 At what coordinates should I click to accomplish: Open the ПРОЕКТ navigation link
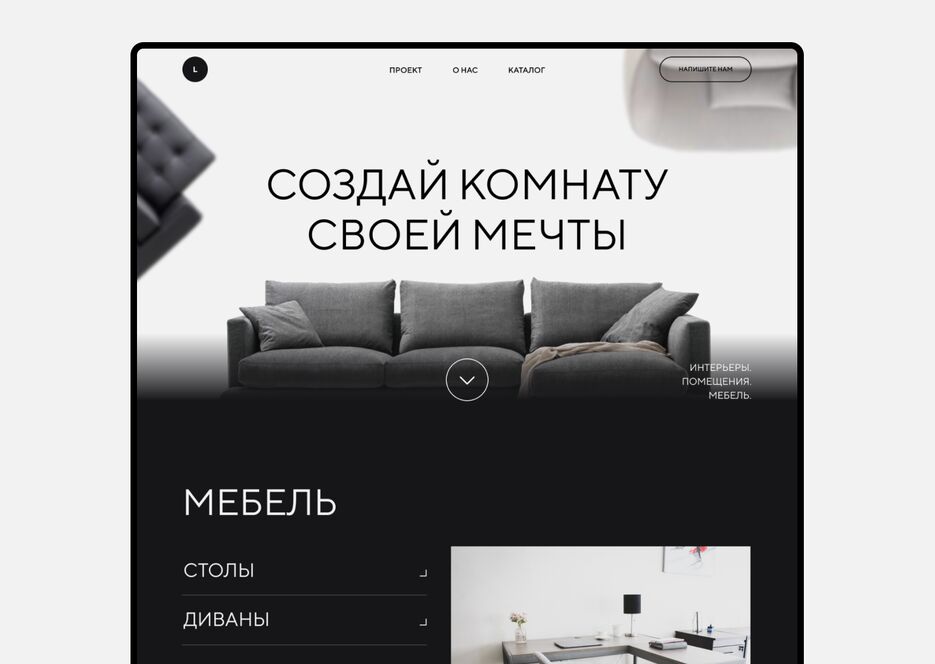coord(405,70)
